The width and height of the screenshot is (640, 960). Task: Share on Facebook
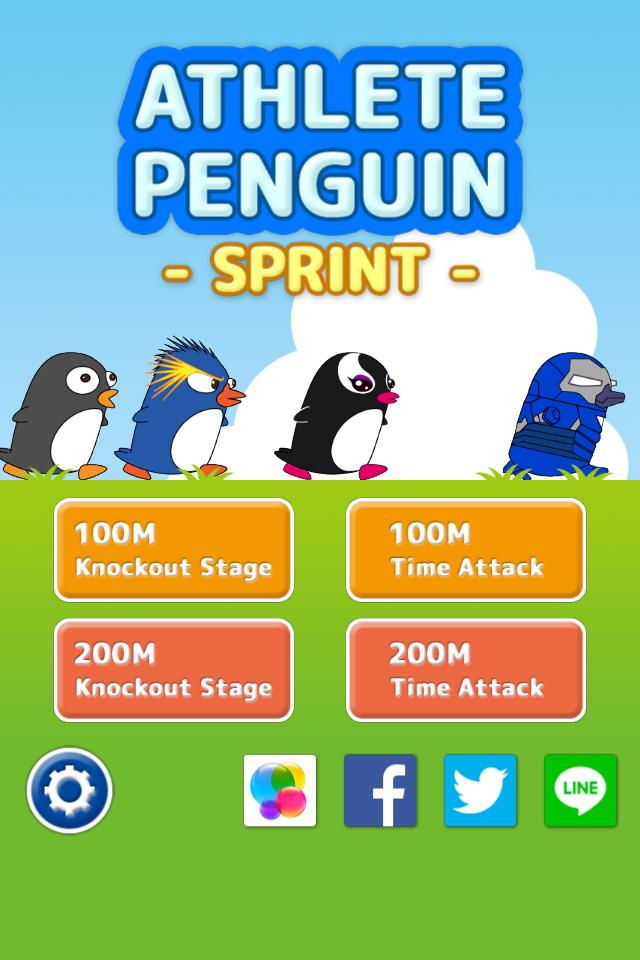[380, 790]
